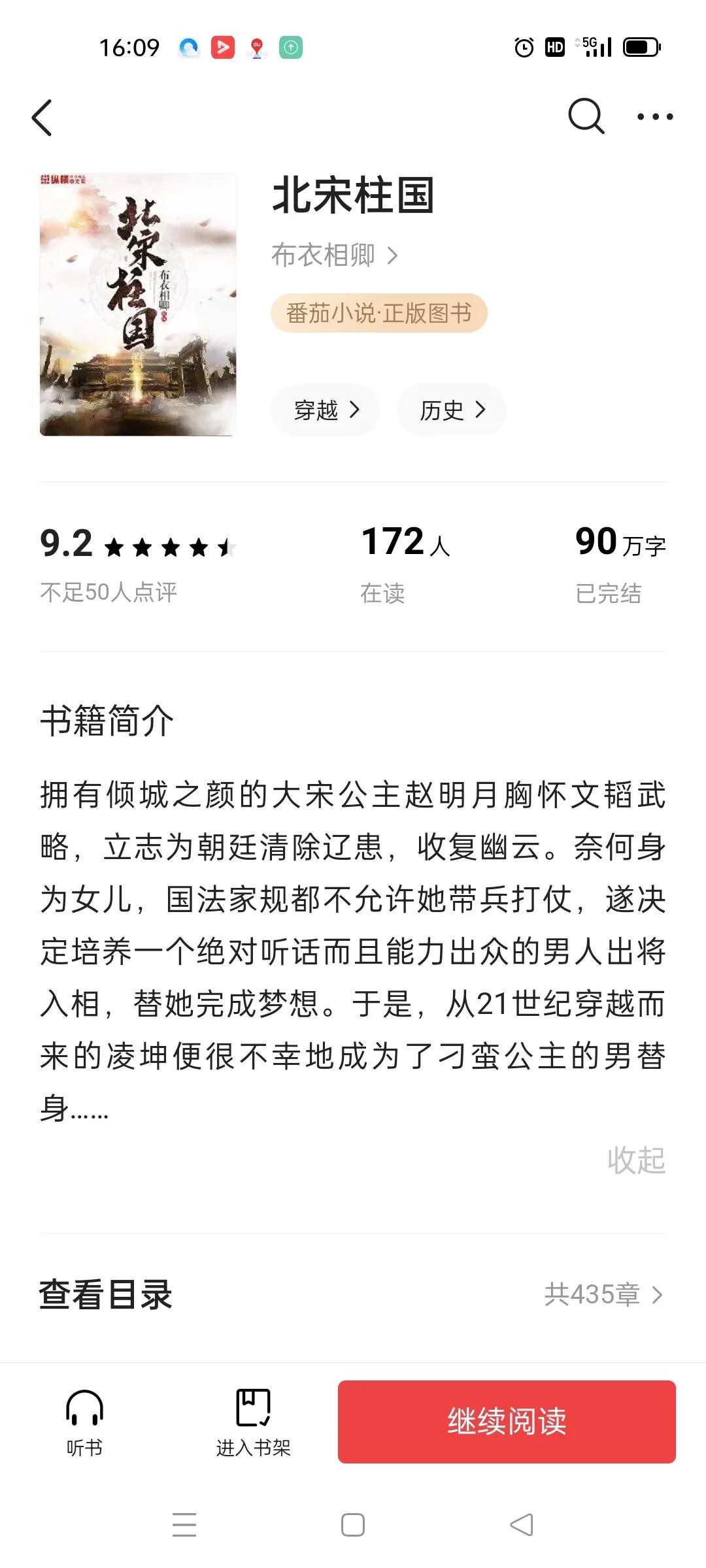Collapse the synopsis with 收起

pos(635,1160)
